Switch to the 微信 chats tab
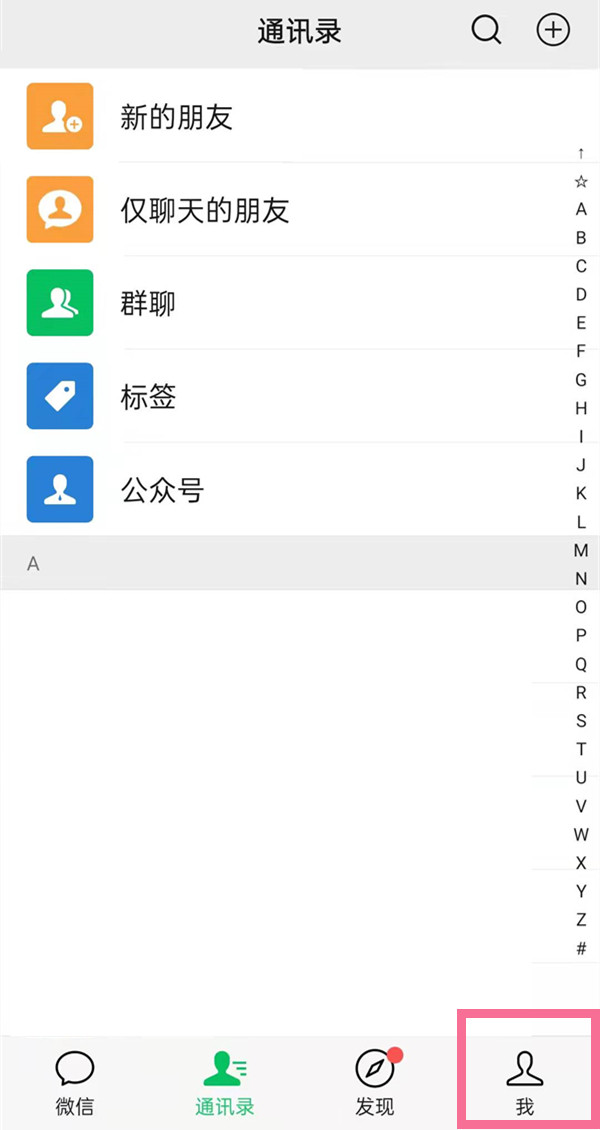The width and height of the screenshot is (600, 1130). pos(74,1083)
